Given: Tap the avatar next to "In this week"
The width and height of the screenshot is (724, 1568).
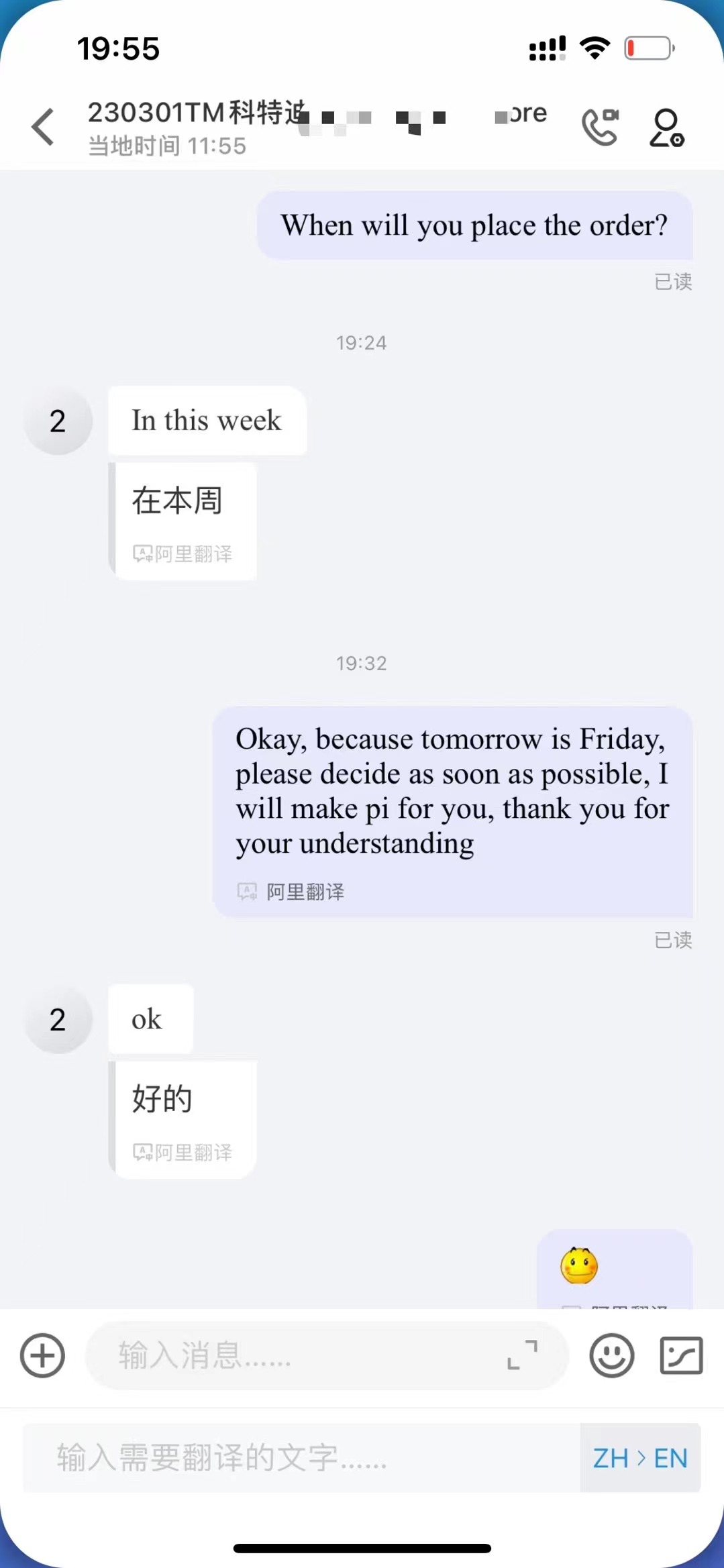Looking at the screenshot, I should point(58,421).
